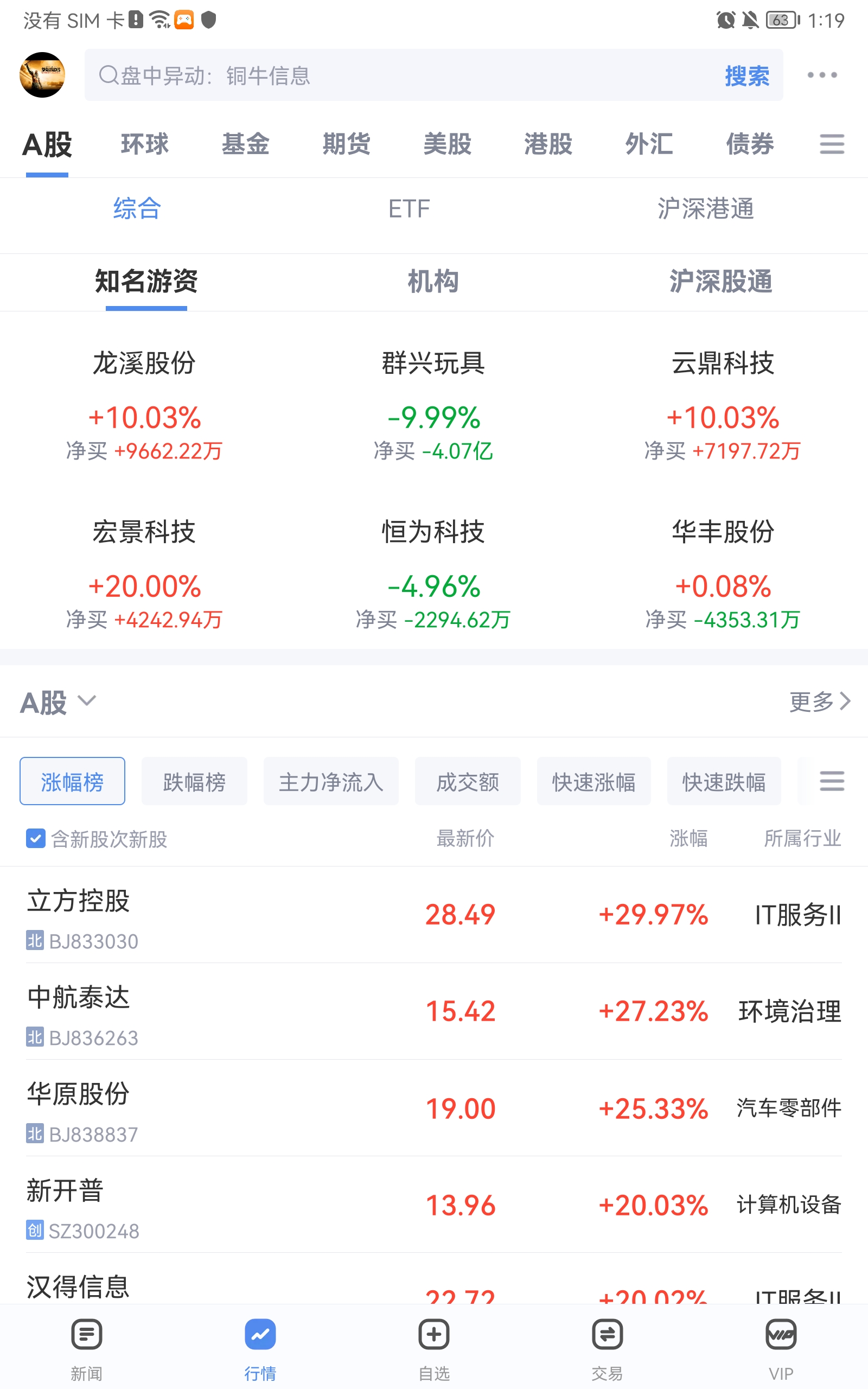Select the 主力净流入 chip
Viewport: 868px width, 1389px height.
331,782
